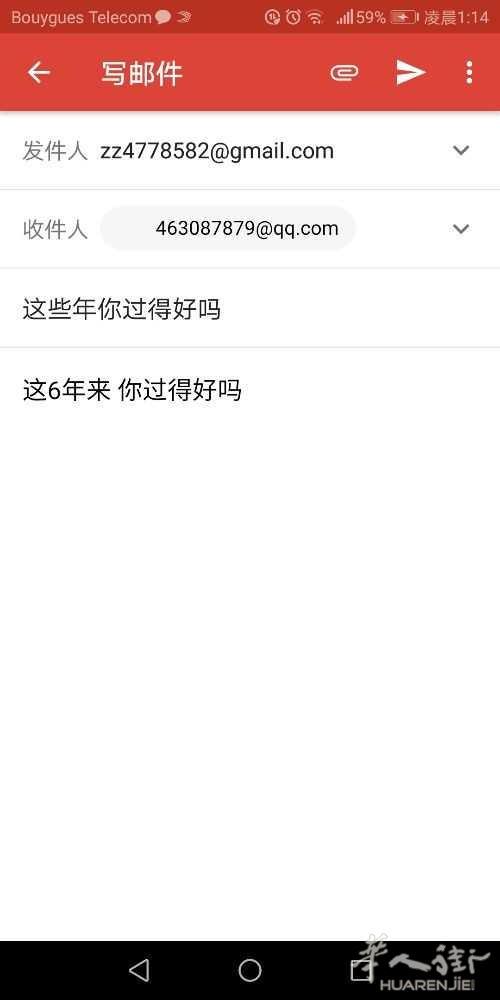Go back from the compose screen
The height and width of the screenshot is (1000, 500).
click(39, 73)
